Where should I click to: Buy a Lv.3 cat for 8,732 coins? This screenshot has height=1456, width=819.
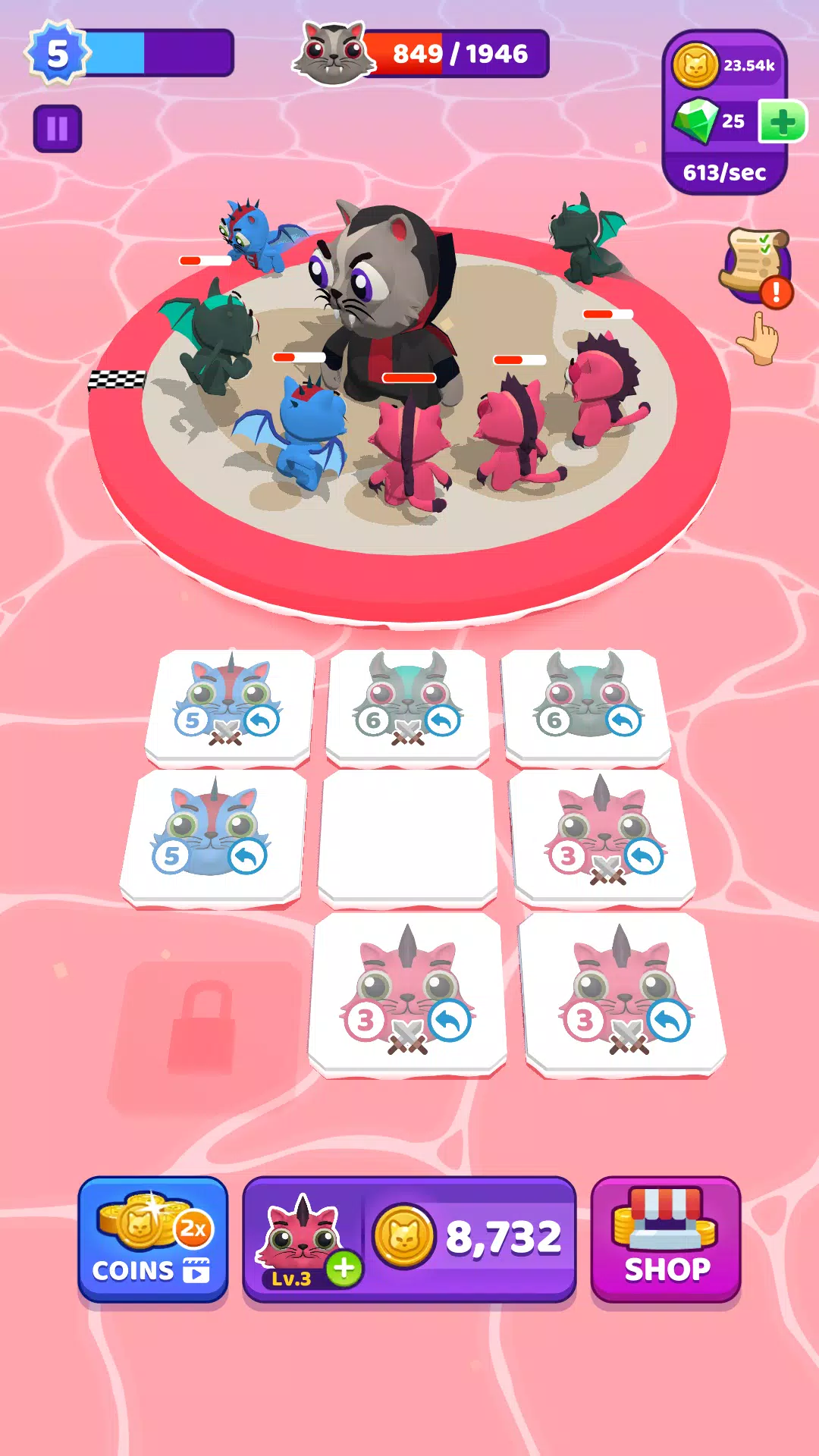point(409,1239)
